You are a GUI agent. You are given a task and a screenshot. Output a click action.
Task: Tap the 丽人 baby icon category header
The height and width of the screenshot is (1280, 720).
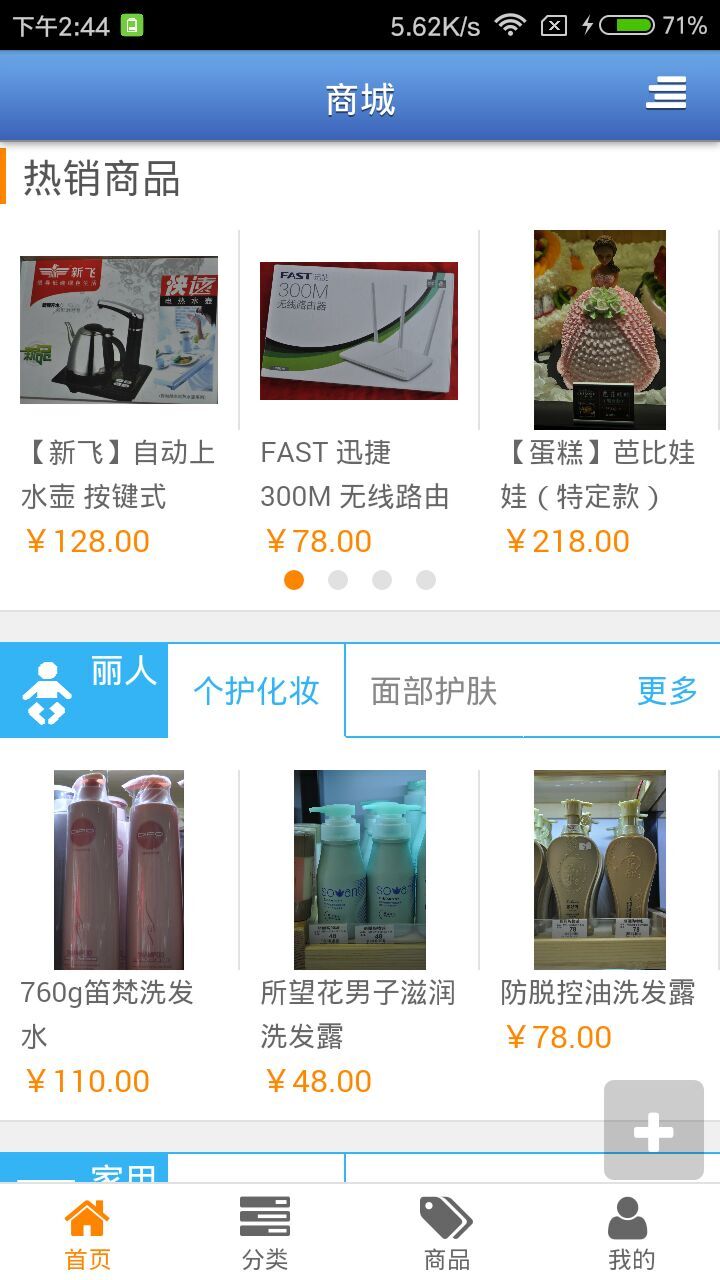pyautogui.click(x=47, y=690)
